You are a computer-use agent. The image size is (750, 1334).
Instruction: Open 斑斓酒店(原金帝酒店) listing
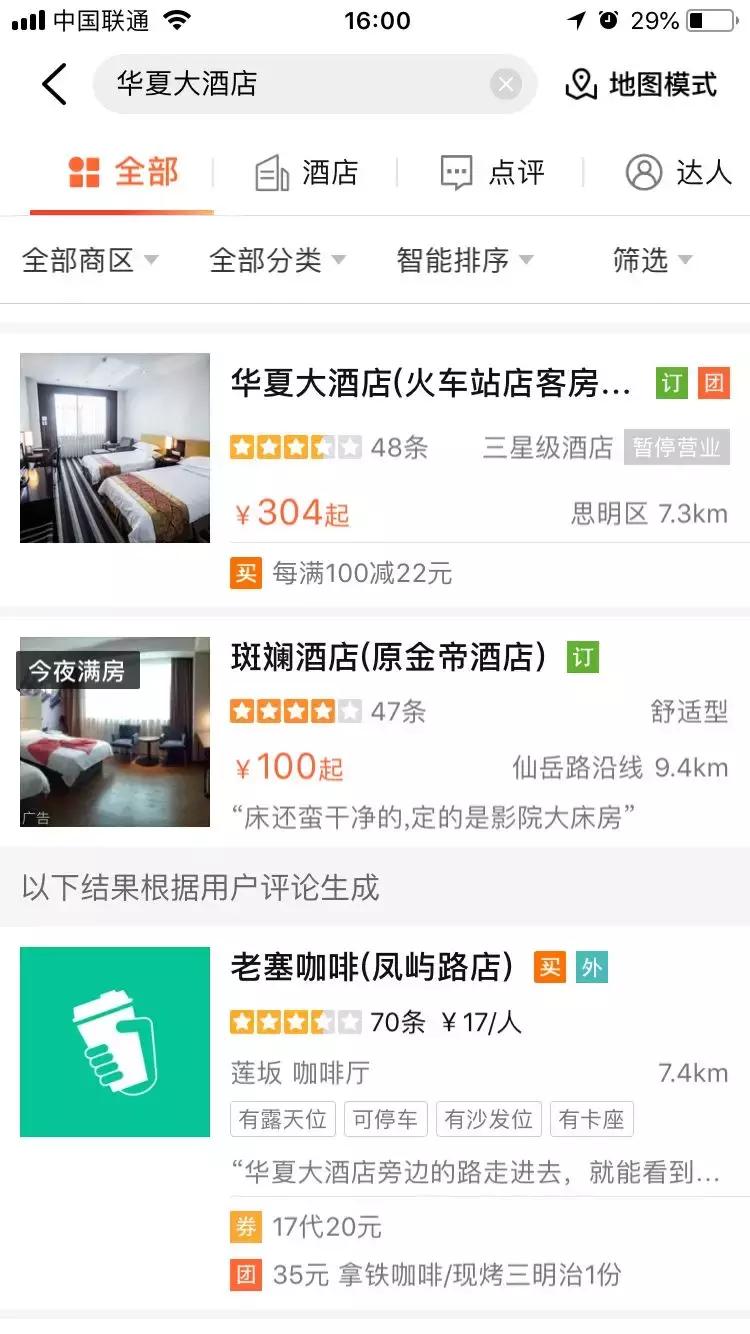pos(387,656)
